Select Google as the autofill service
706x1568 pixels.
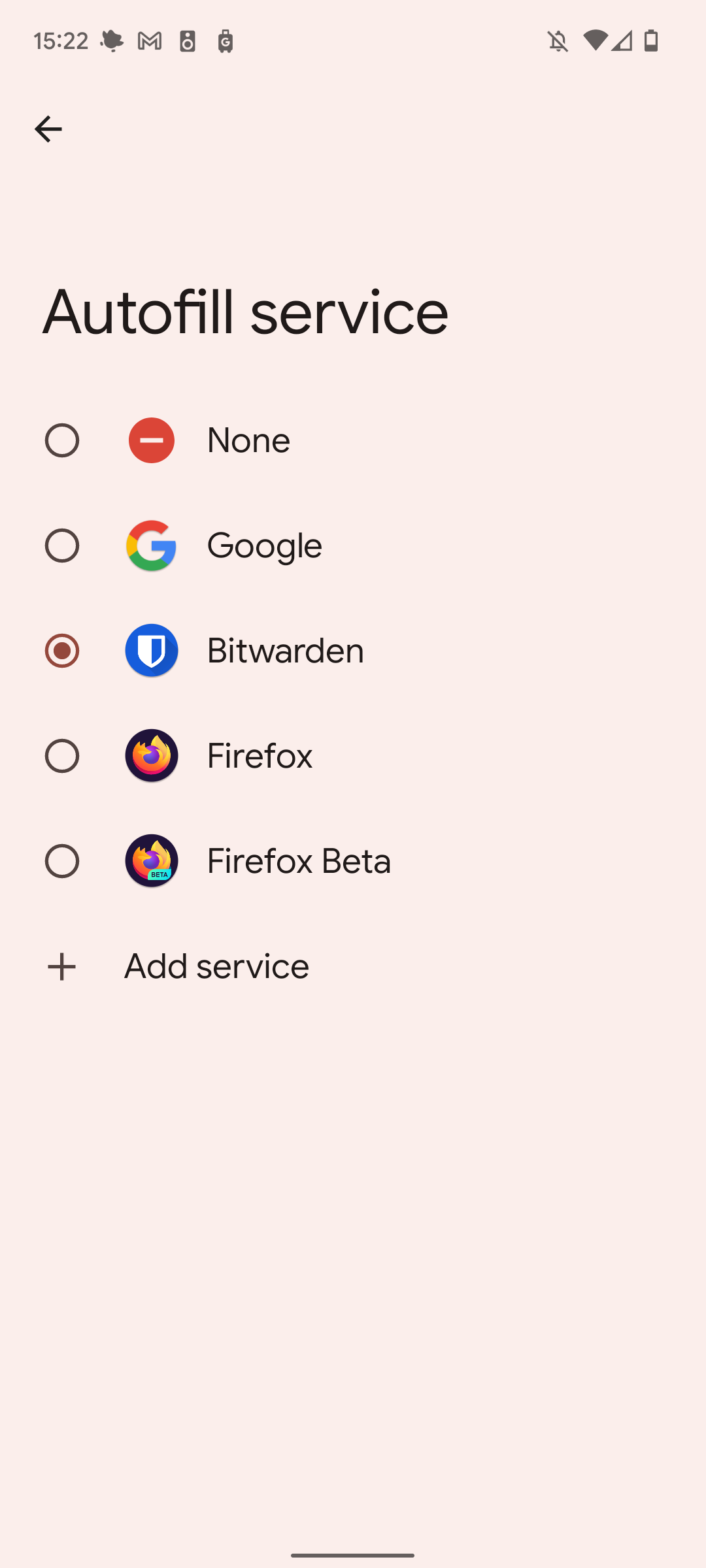(62, 546)
